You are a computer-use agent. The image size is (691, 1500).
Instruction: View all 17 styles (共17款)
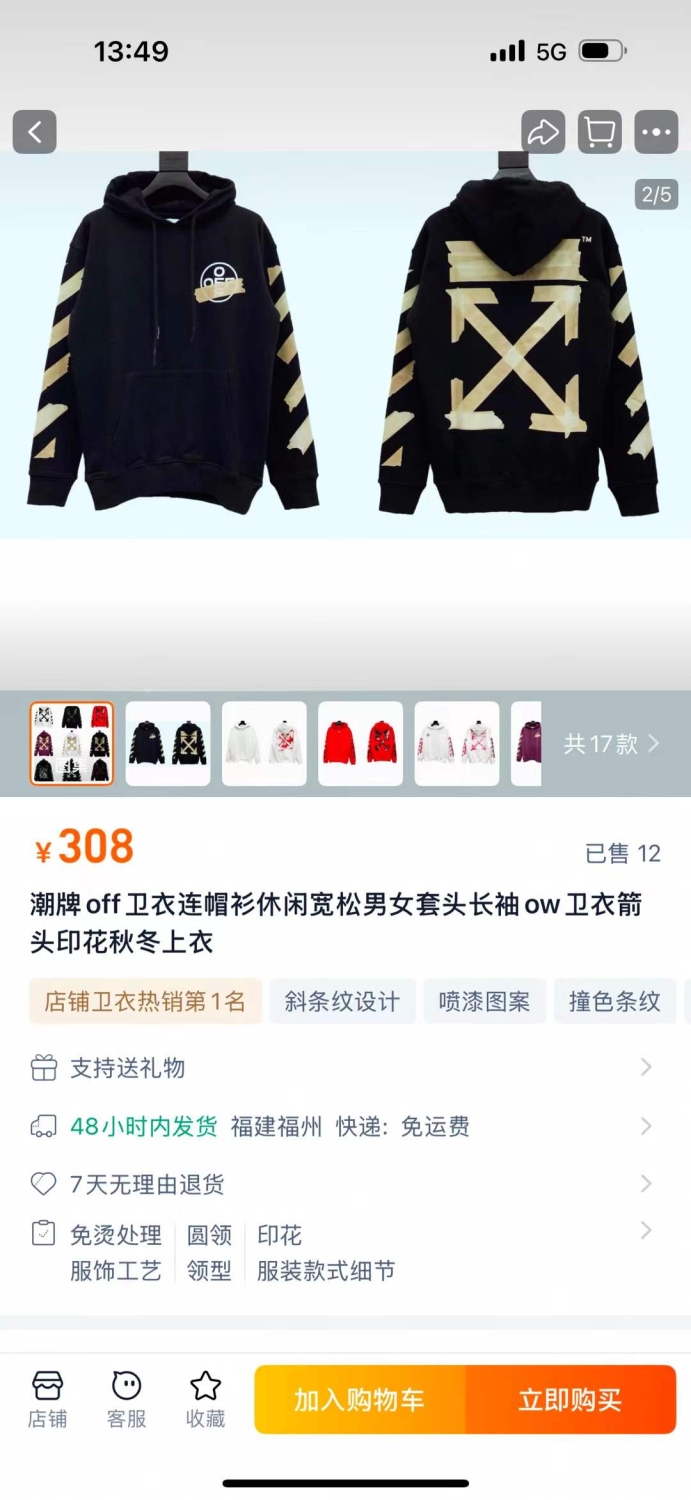(612, 744)
